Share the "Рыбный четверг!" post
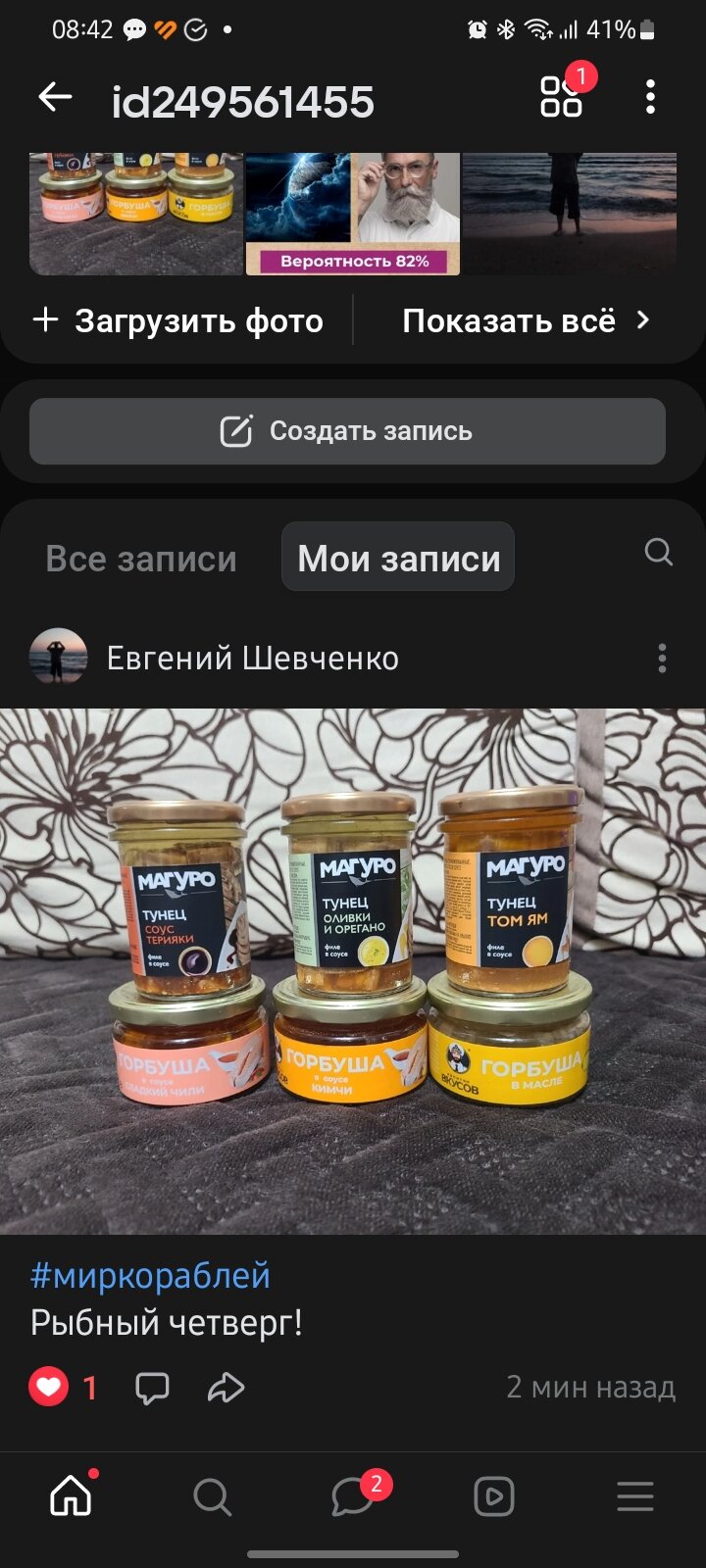The image size is (706, 1568). [x=226, y=1387]
